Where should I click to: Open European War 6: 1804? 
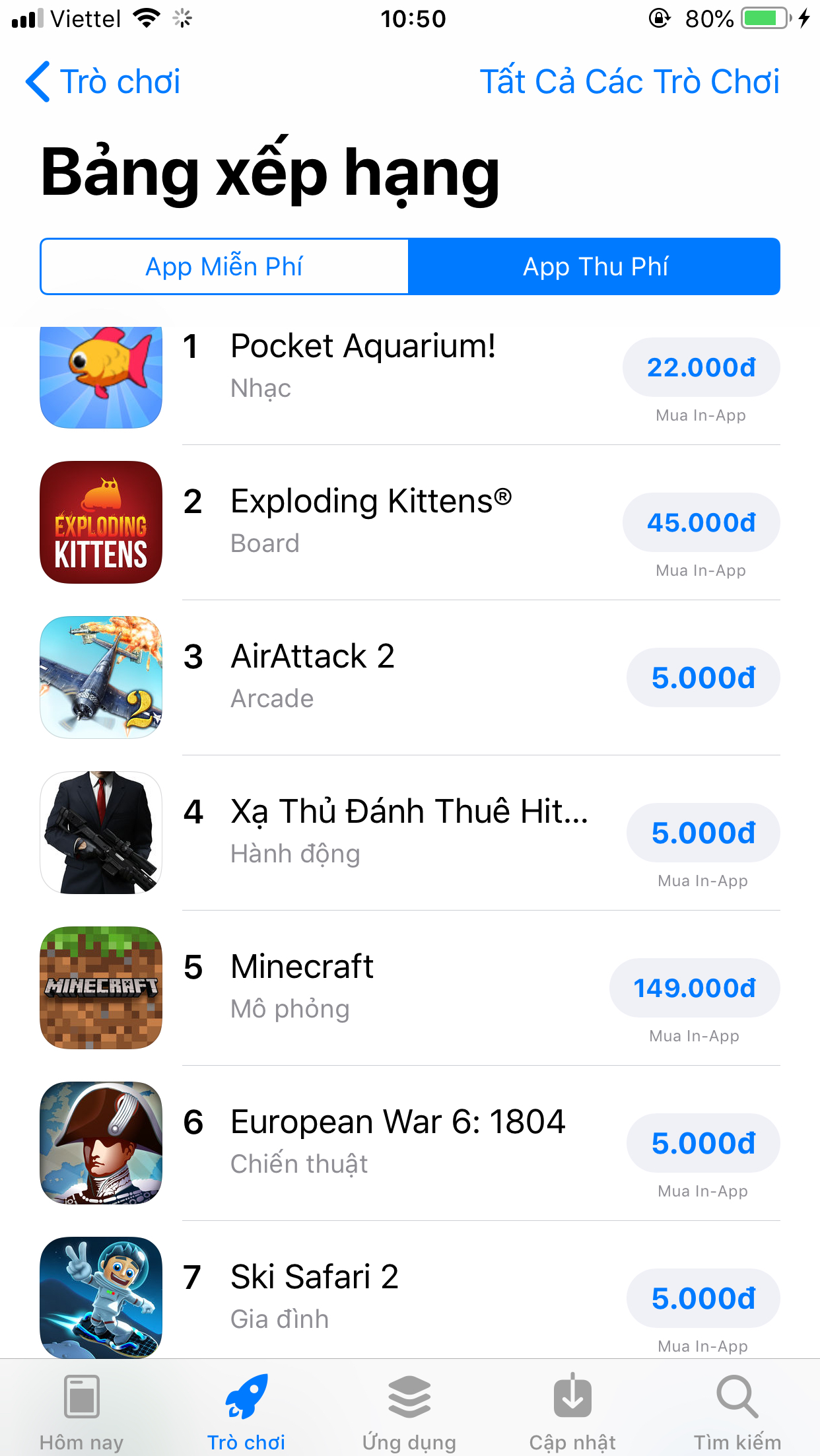click(397, 1123)
